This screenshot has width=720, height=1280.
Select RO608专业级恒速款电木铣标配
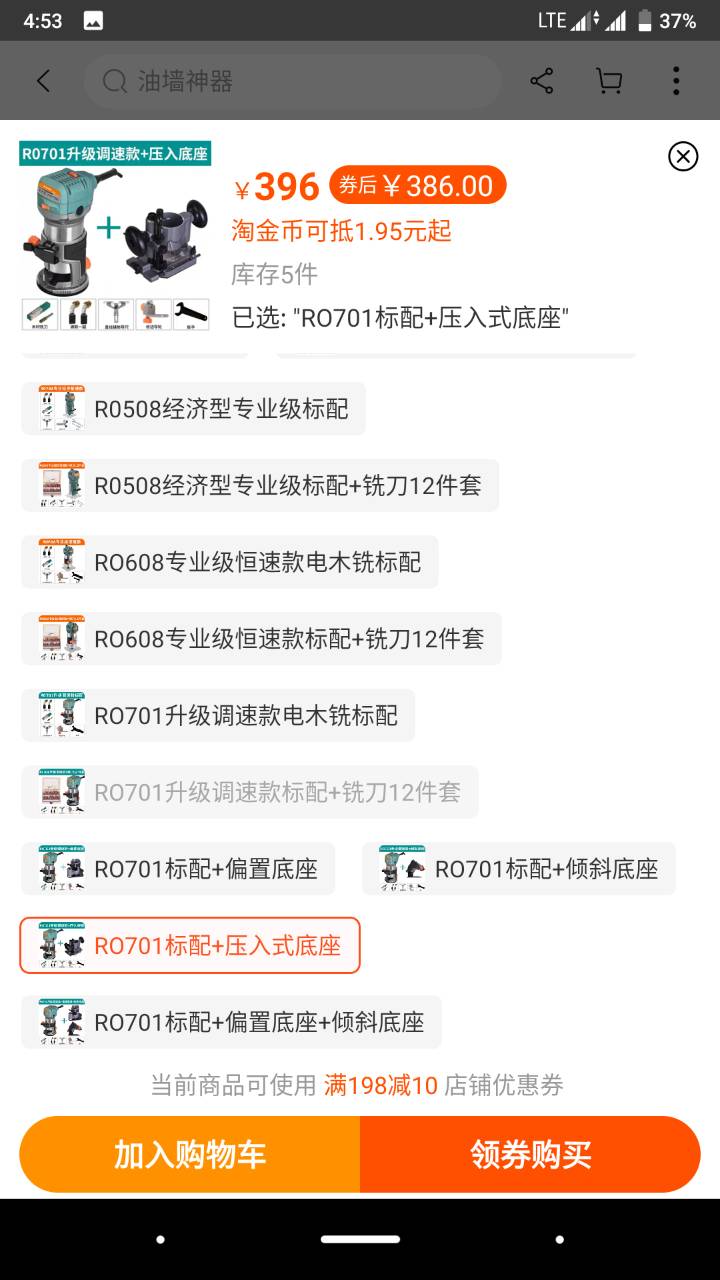coord(229,562)
